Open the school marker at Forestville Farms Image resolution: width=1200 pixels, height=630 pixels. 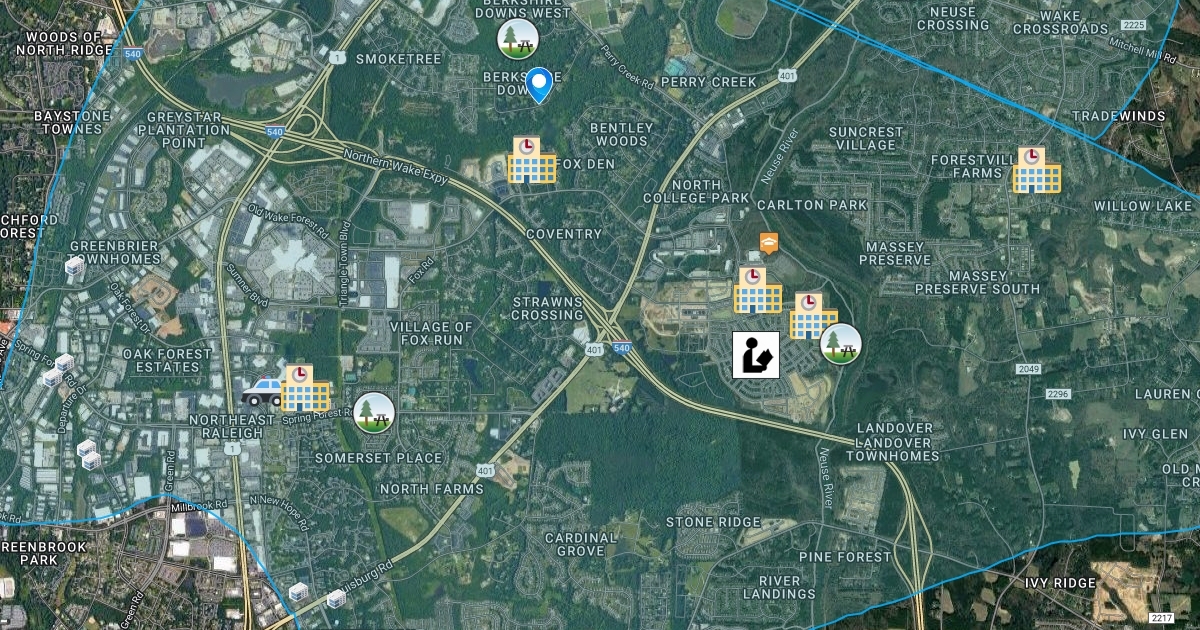pyautogui.click(x=1036, y=170)
